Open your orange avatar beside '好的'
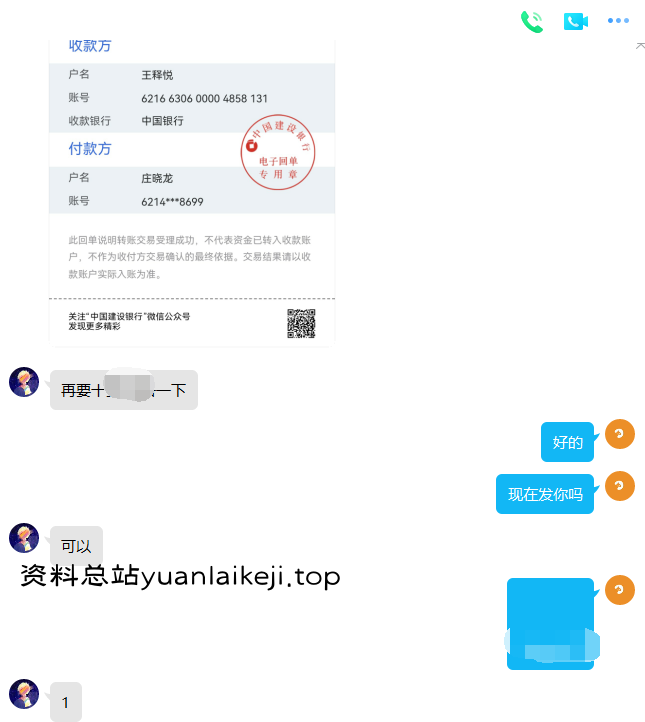The height and width of the screenshot is (722, 645). pos(620,434)
